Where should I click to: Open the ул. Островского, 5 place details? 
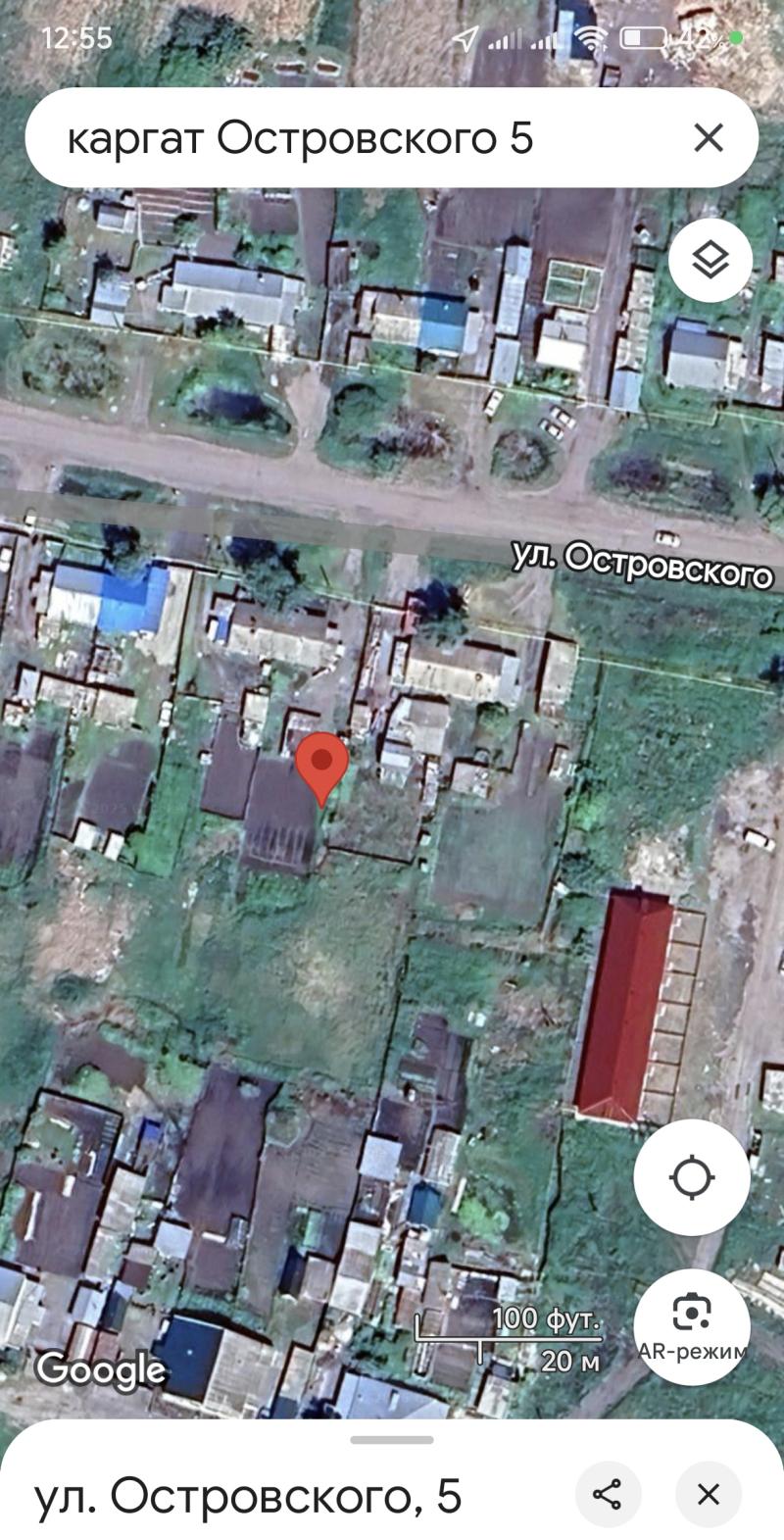pos(248,1497)
